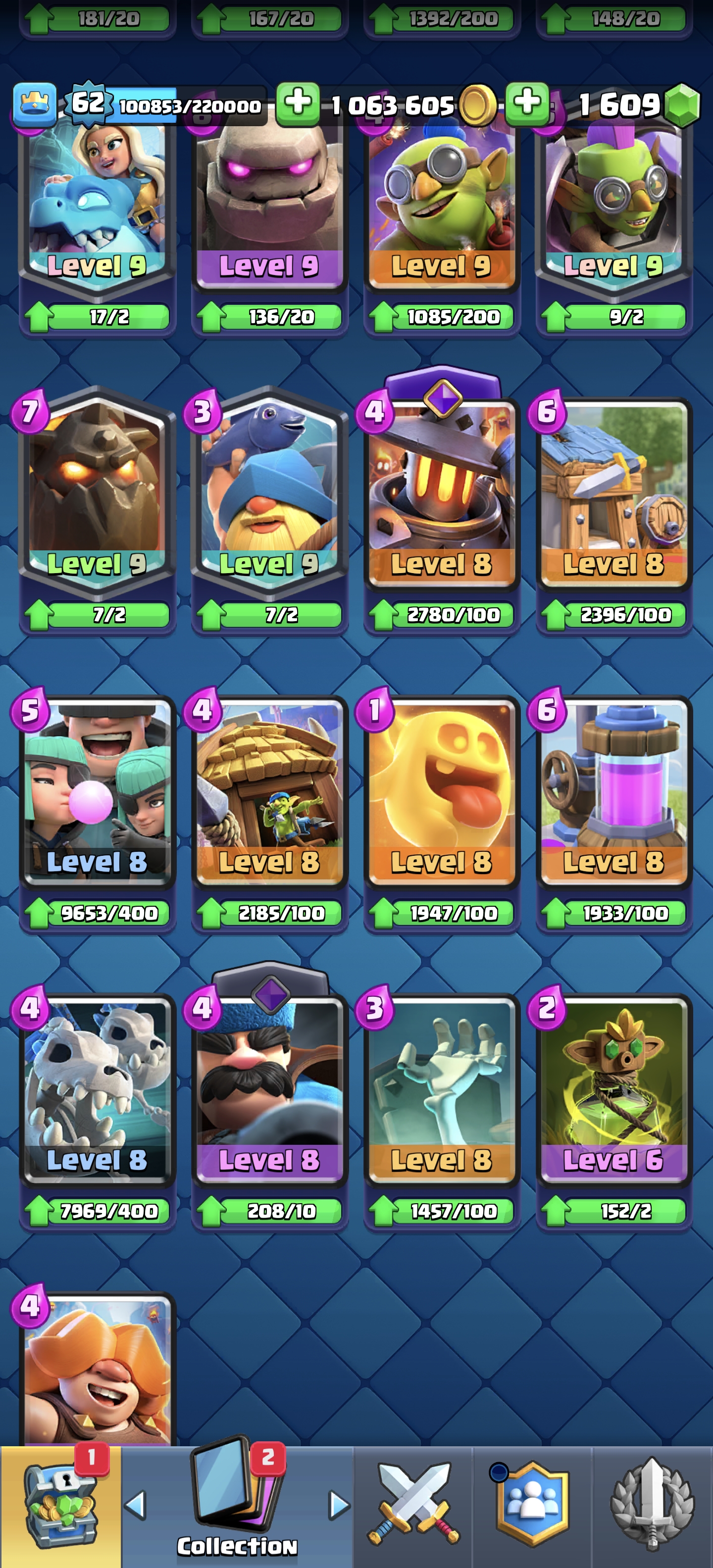Tap the plus button to add gold
Screen dimensions: 713x1568
click(298, 103)
